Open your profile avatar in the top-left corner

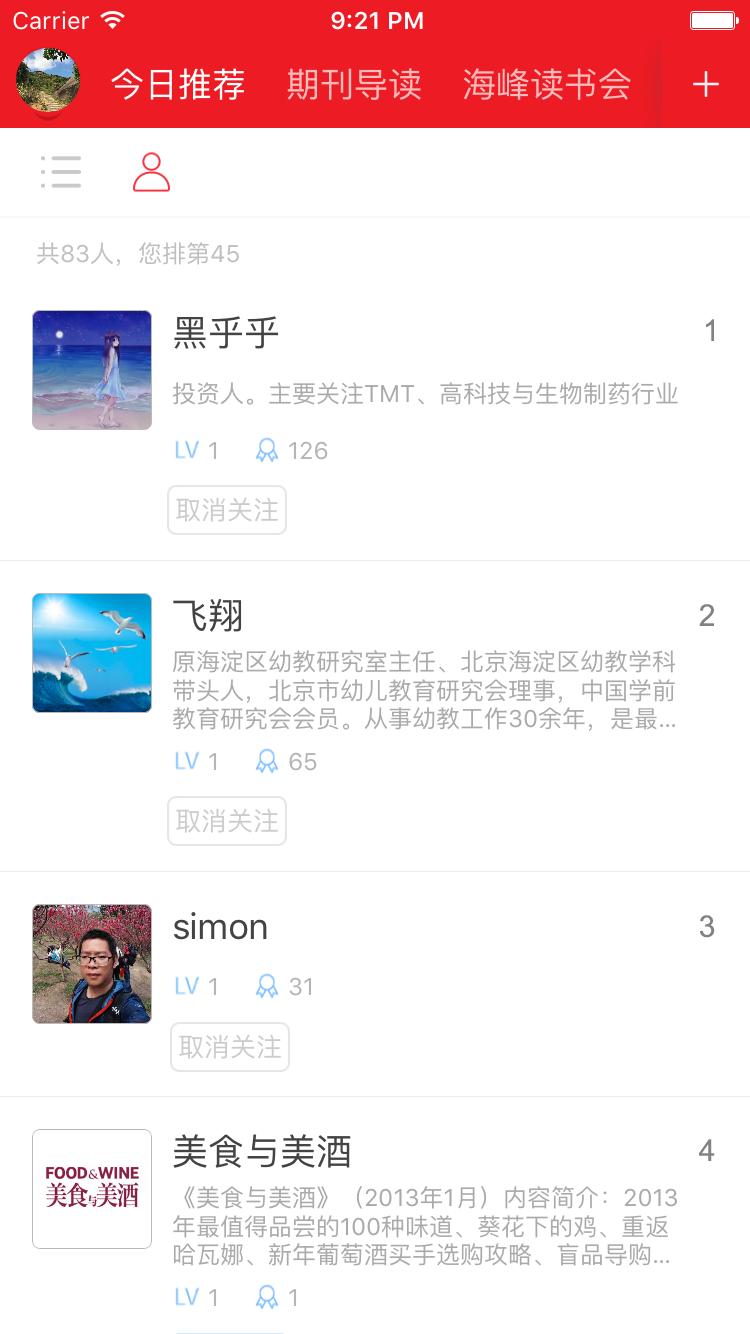click(x=46, y=82)
